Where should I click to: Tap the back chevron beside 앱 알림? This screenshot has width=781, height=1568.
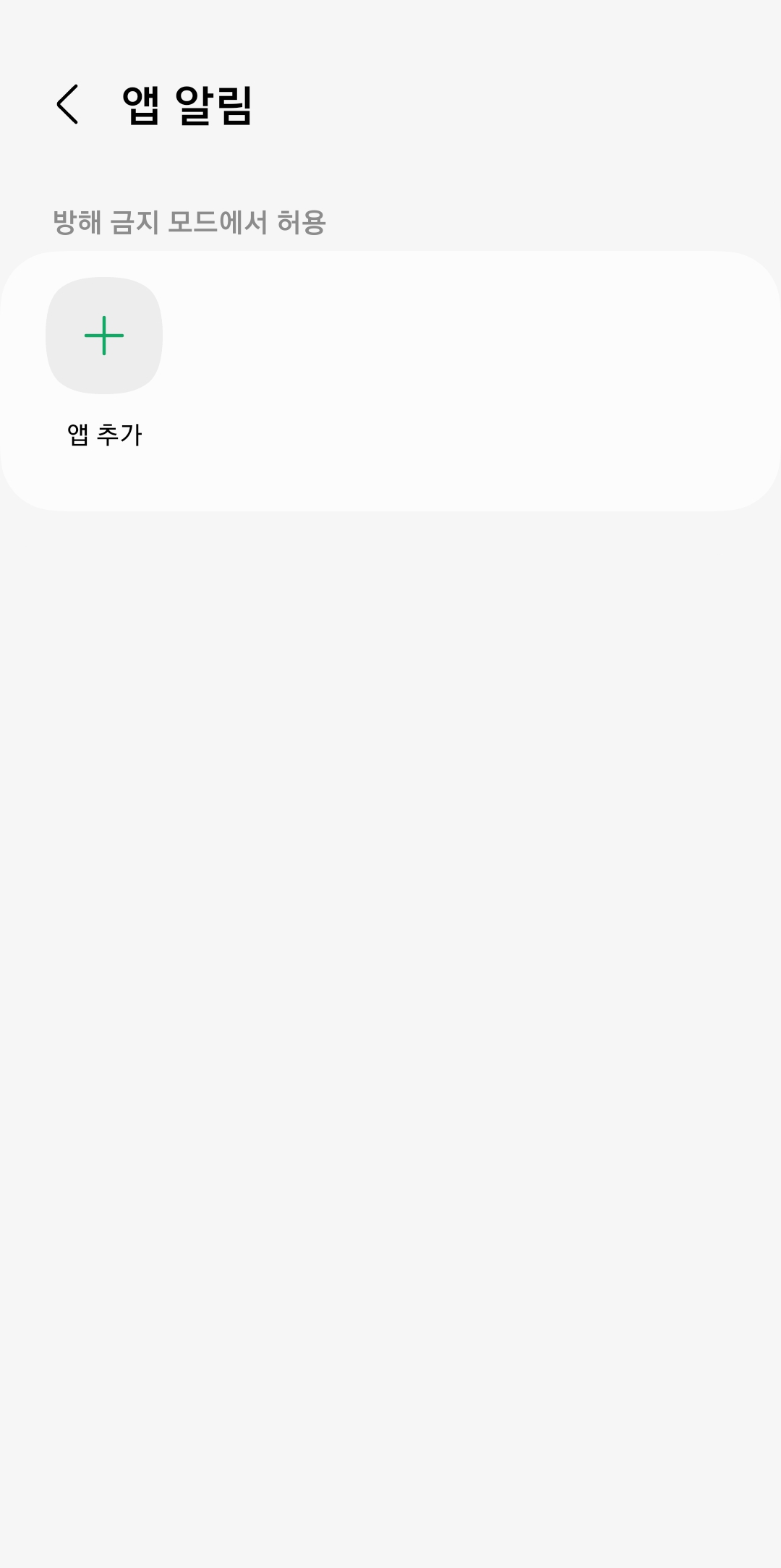[x=68, y=105]
